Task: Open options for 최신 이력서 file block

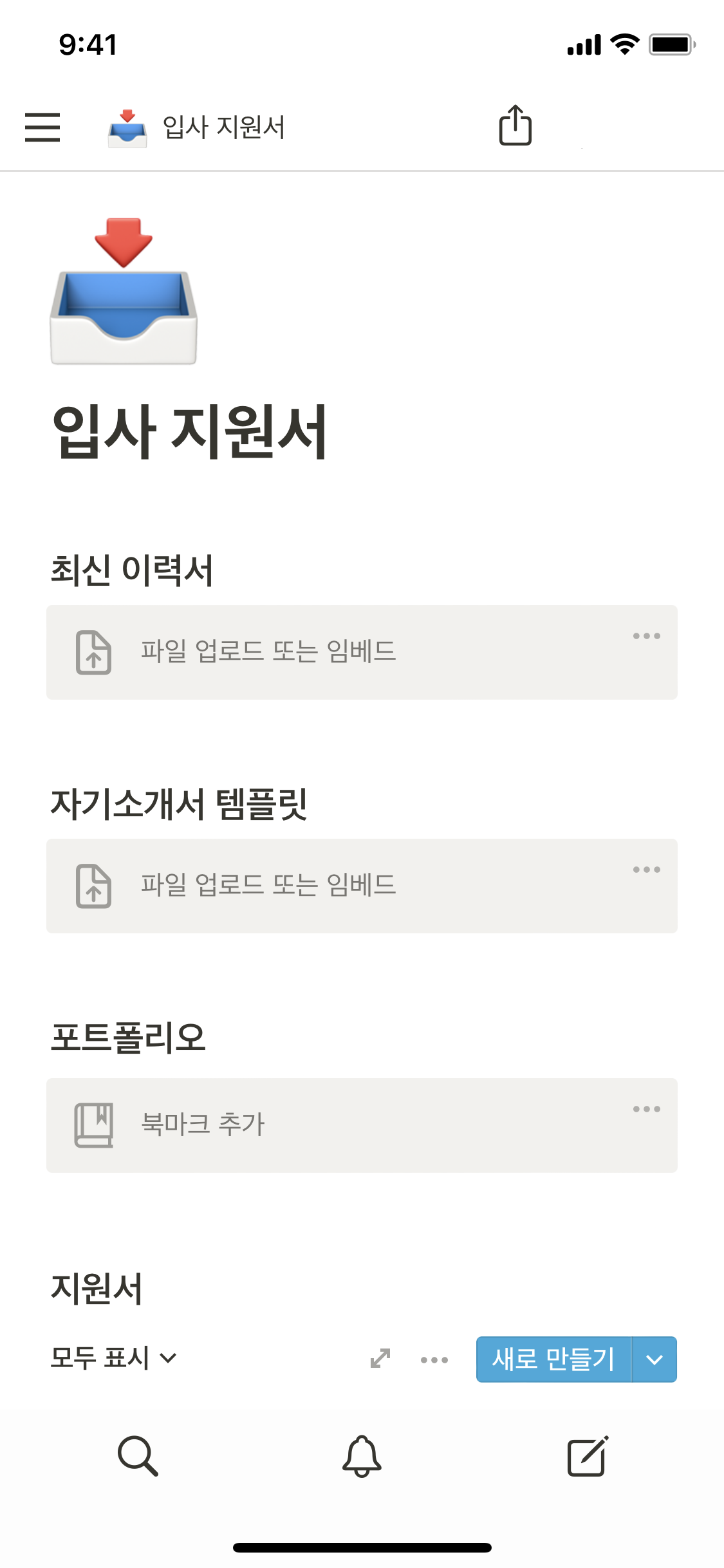Action: click(x=646, y=636)
